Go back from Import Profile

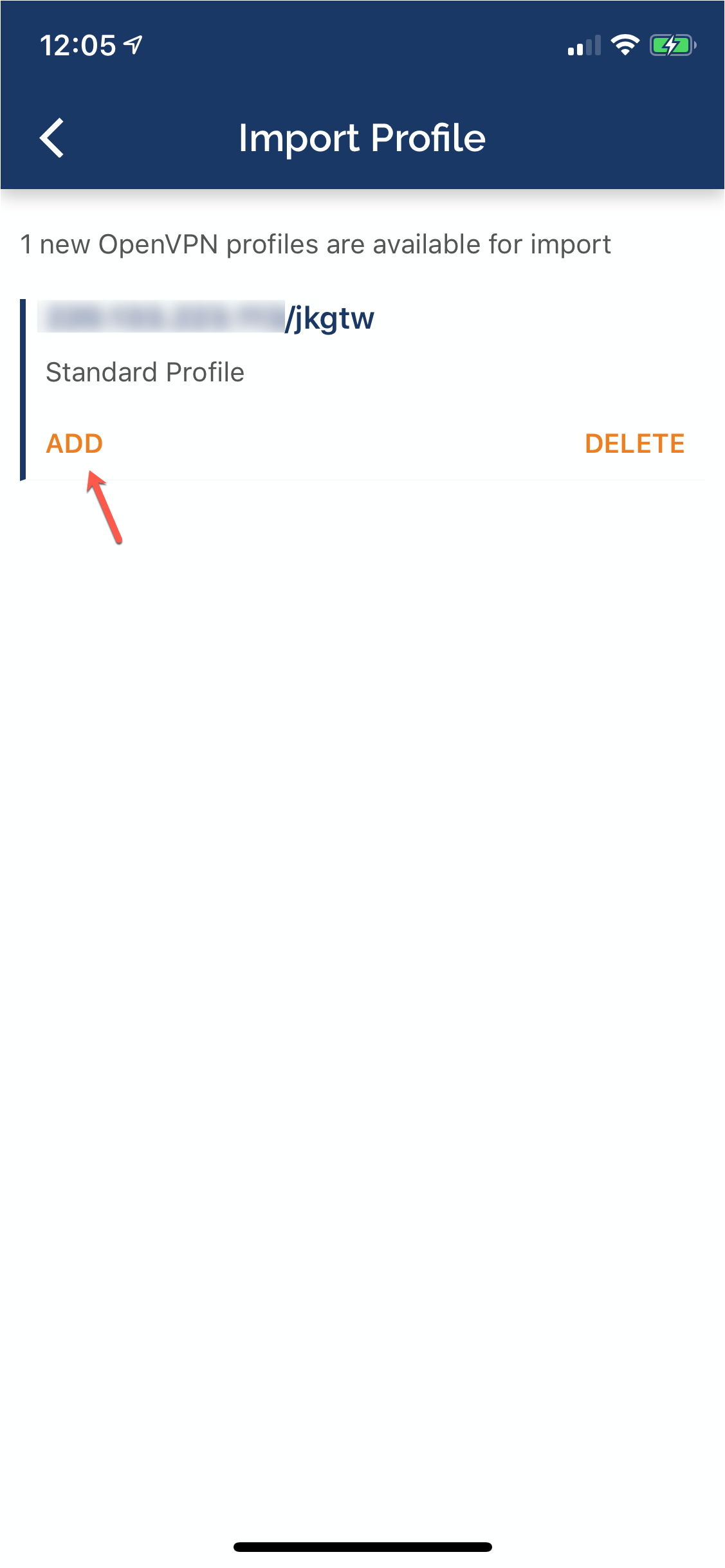pyautogui.click(x=52, y=138)
